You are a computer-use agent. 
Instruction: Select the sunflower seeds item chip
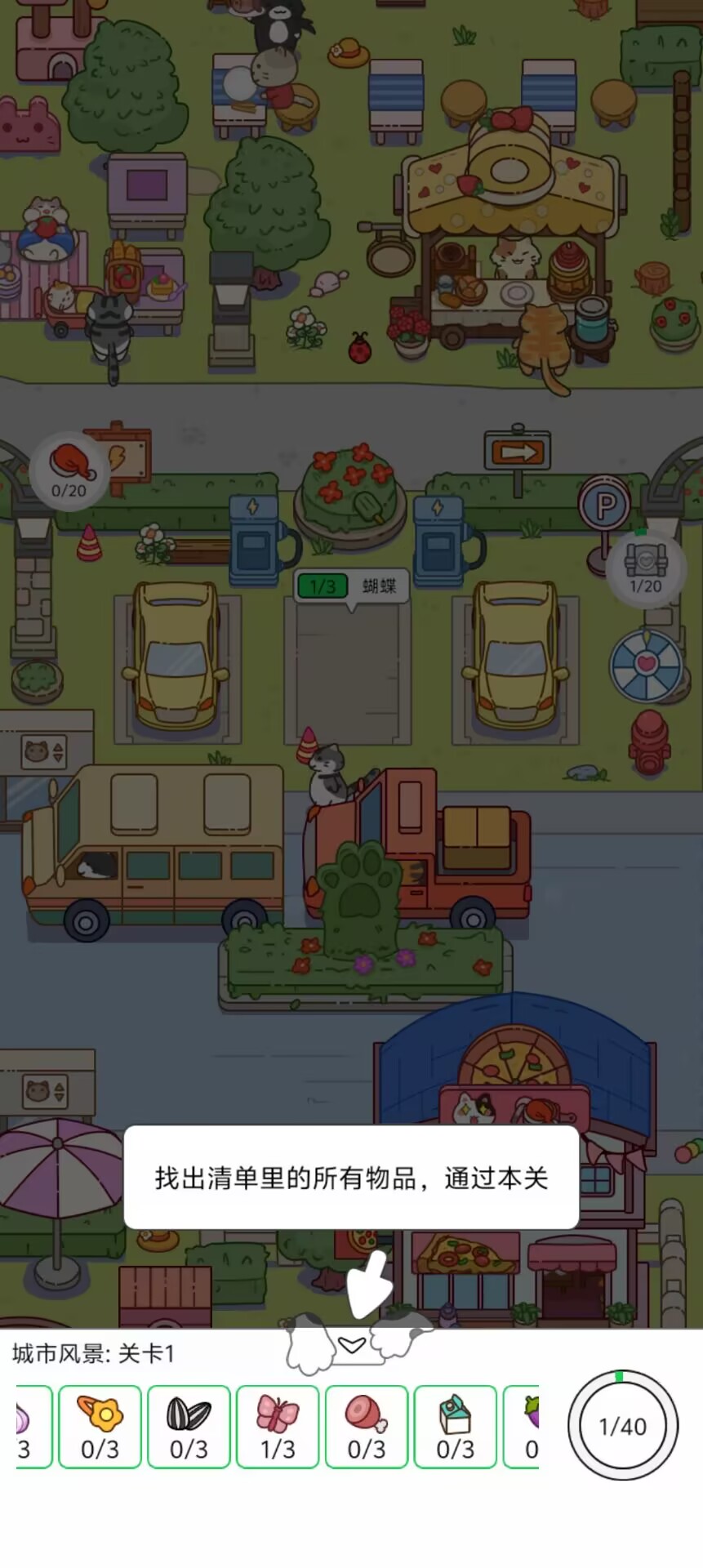pos(189,1427)
